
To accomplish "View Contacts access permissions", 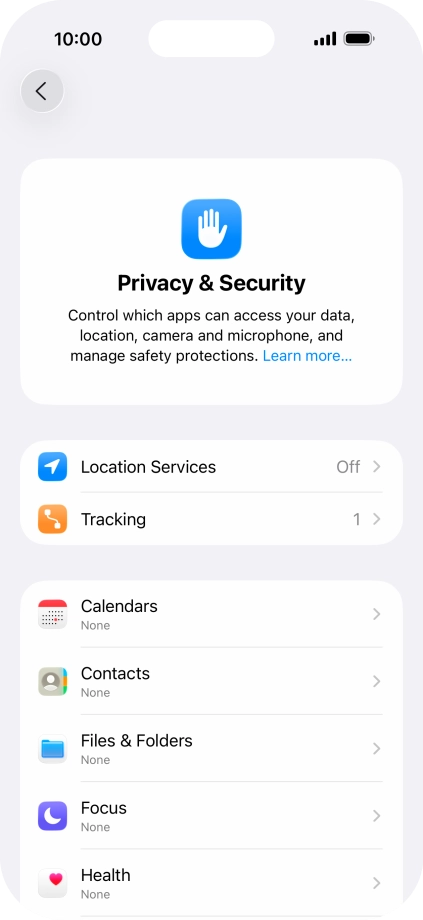I will click(x=211, y=682).
